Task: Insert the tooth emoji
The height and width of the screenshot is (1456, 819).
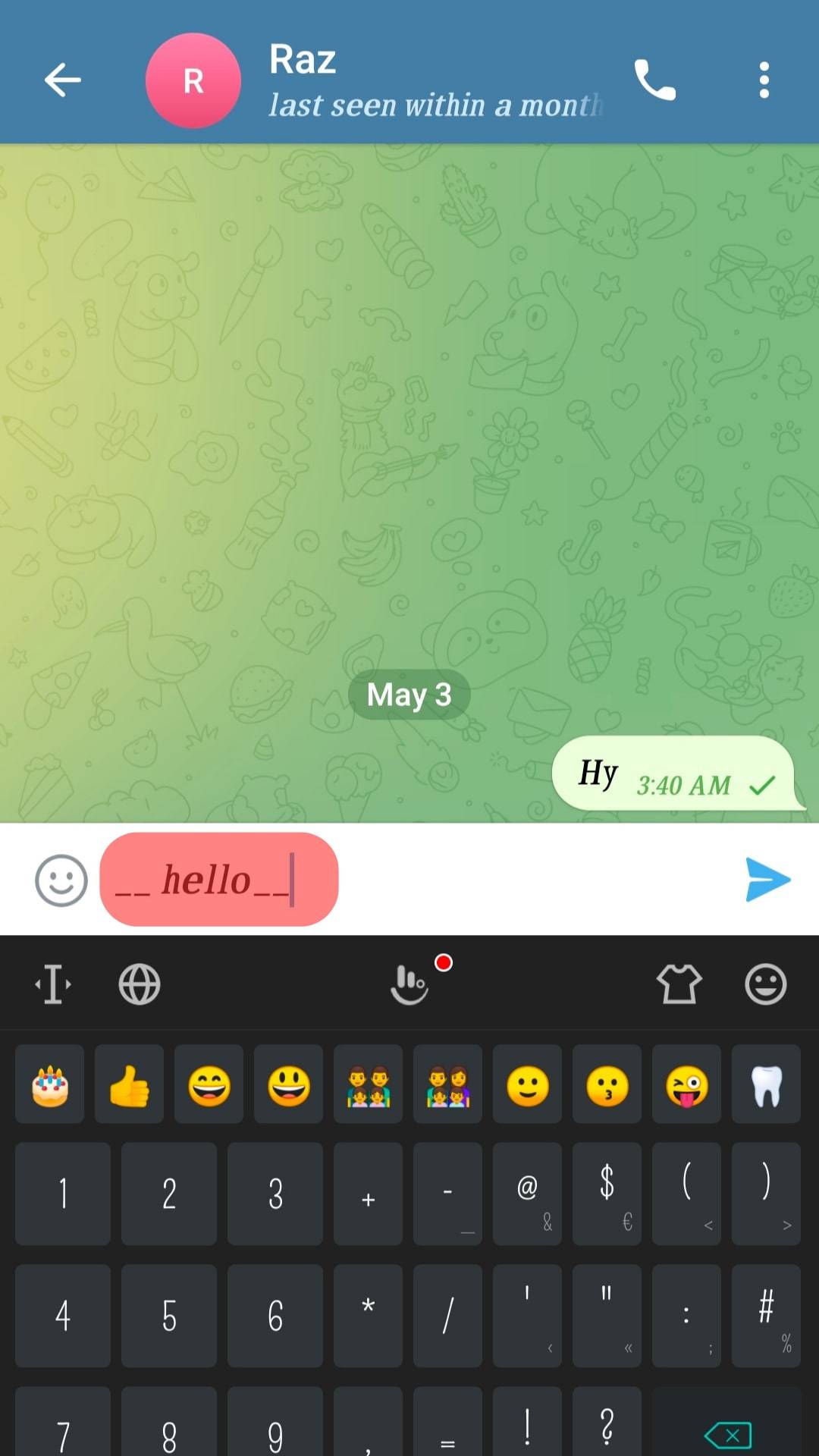Action: pyautogui.click(x=766, y=1085)
